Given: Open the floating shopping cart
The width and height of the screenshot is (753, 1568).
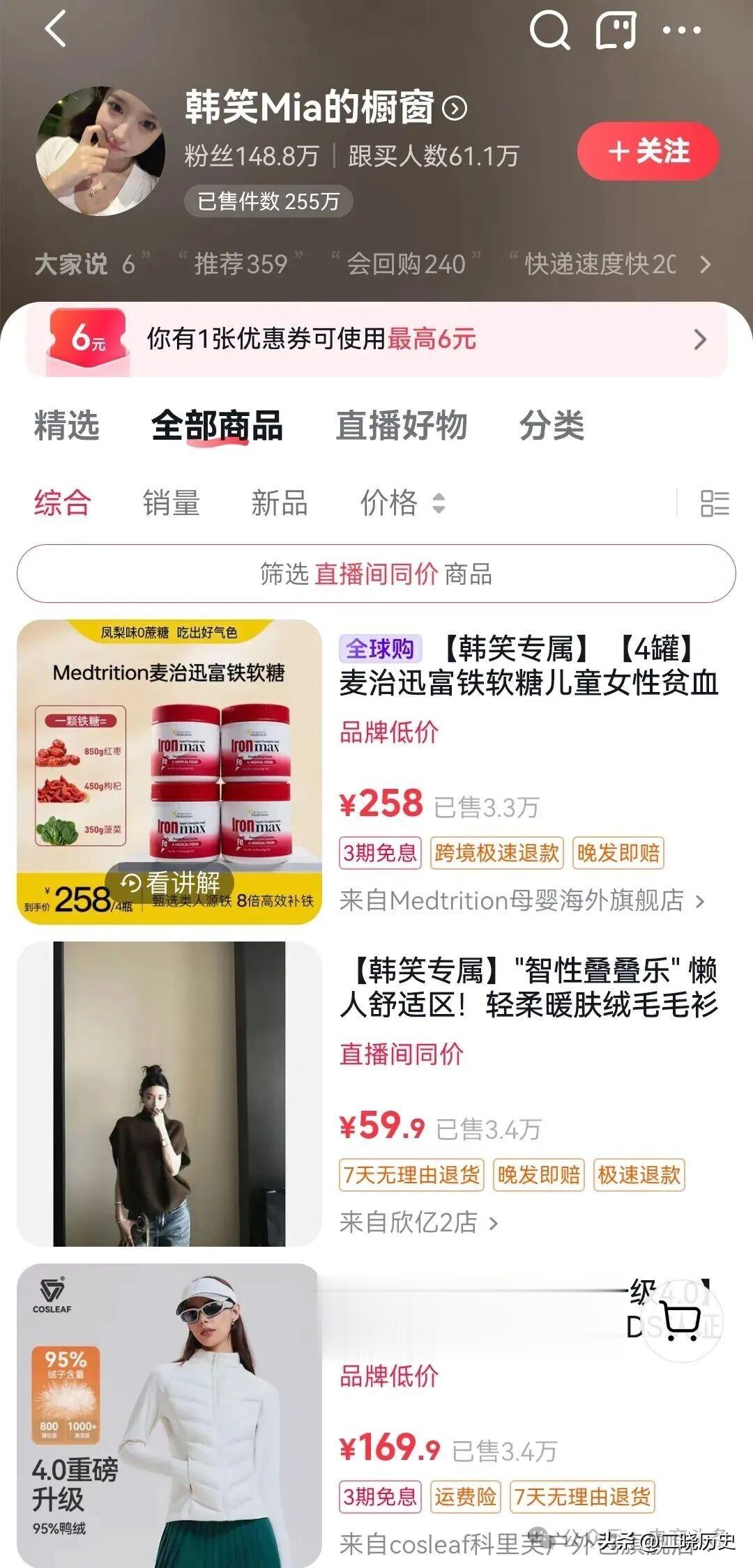Looking at the screenshot, I should click(x=681, y=1321).
